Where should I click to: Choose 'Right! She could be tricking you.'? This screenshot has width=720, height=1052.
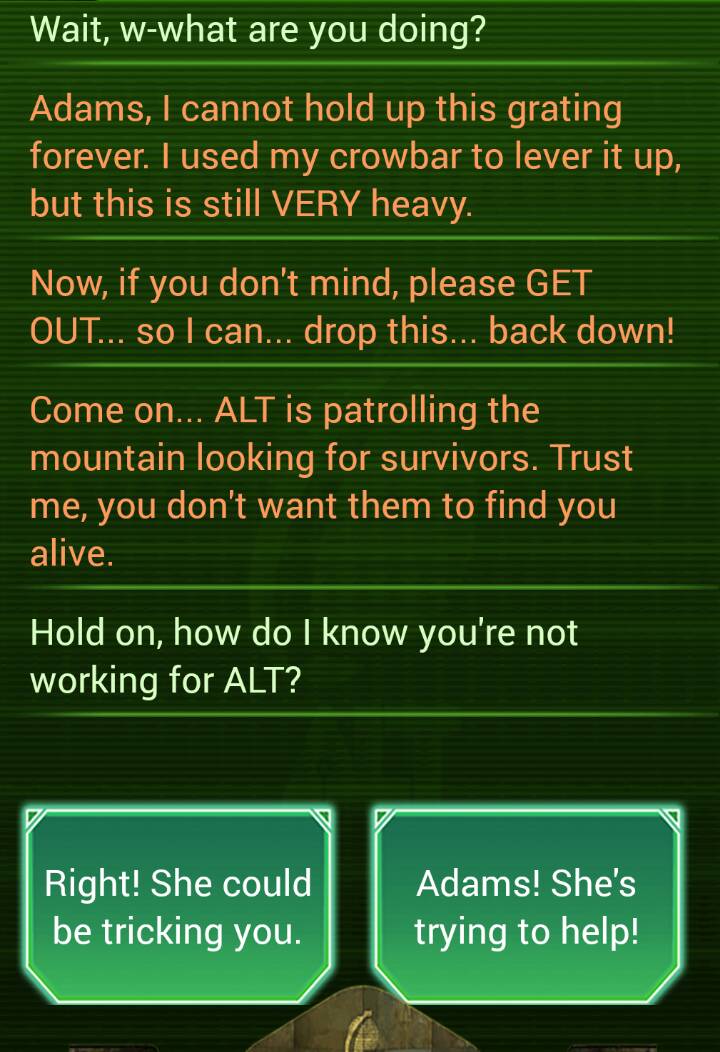click(x=177, y=906)
